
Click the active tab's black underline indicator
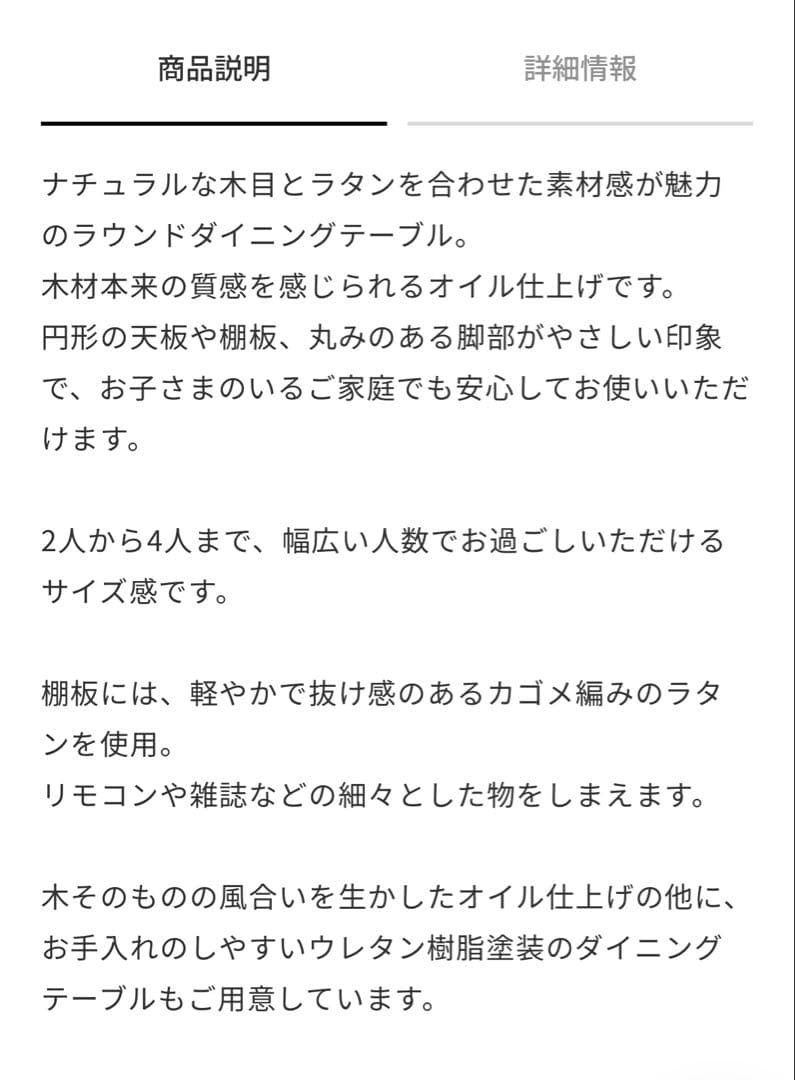coord(214,124)
